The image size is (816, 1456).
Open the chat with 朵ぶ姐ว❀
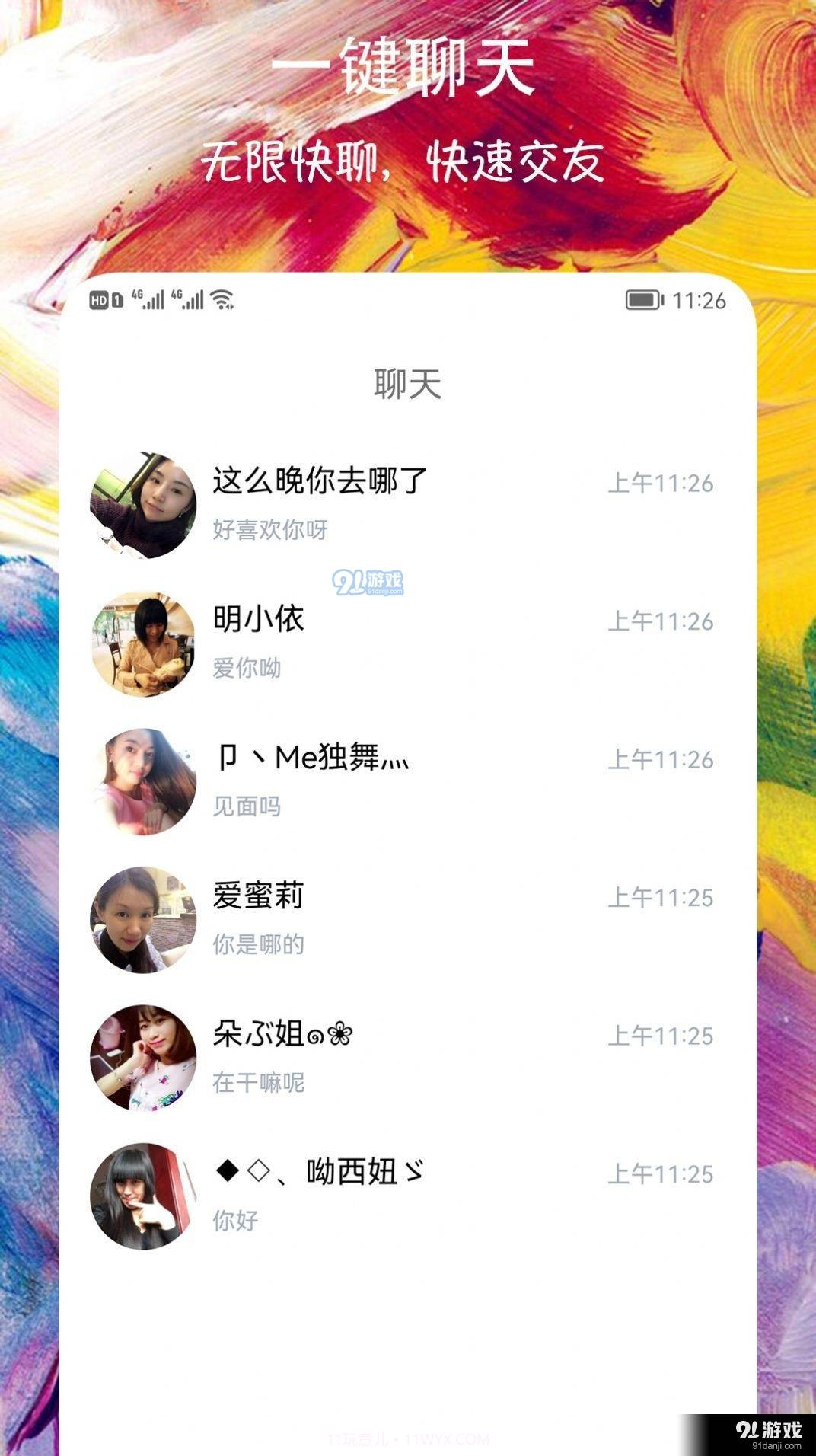click(381, 1055)
